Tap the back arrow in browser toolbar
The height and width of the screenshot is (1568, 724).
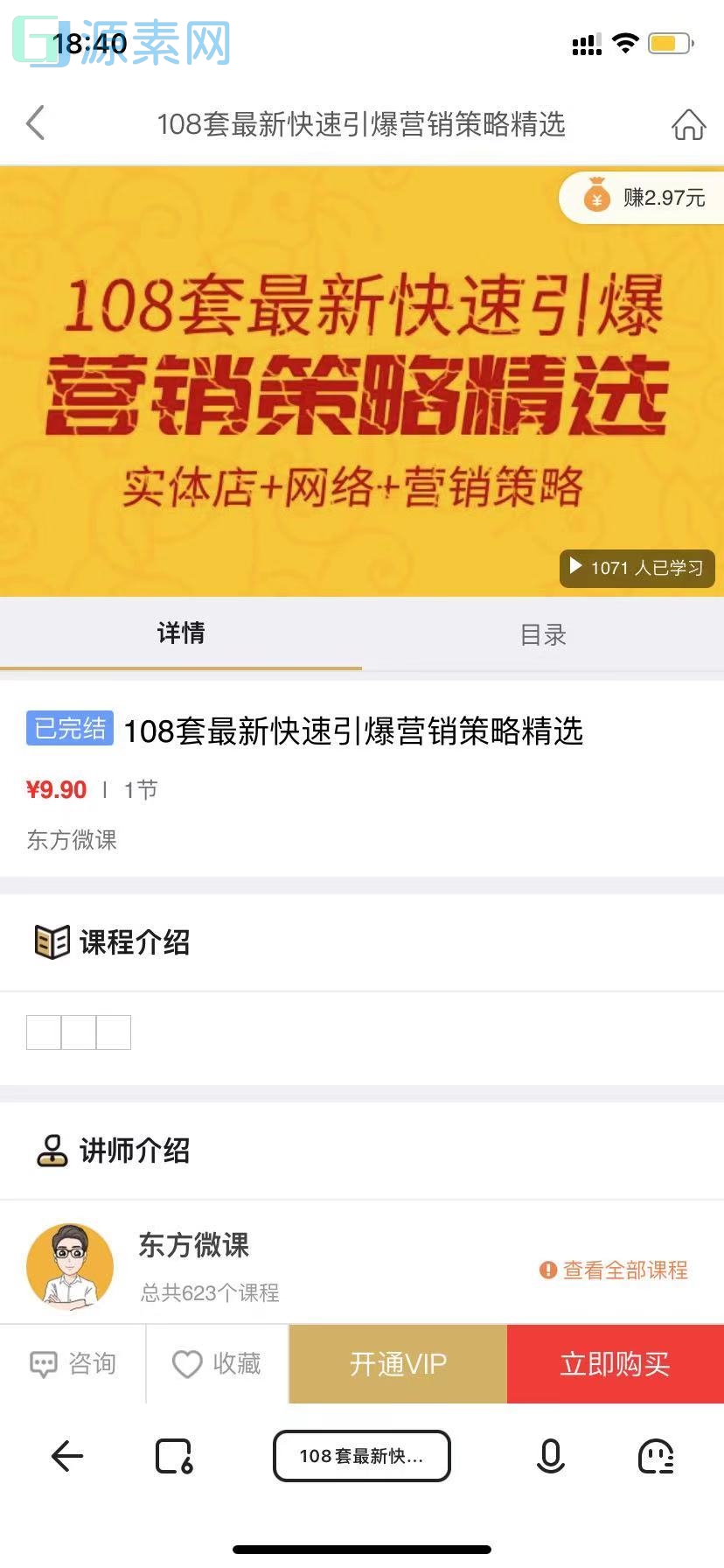[x=66, y=1456]
